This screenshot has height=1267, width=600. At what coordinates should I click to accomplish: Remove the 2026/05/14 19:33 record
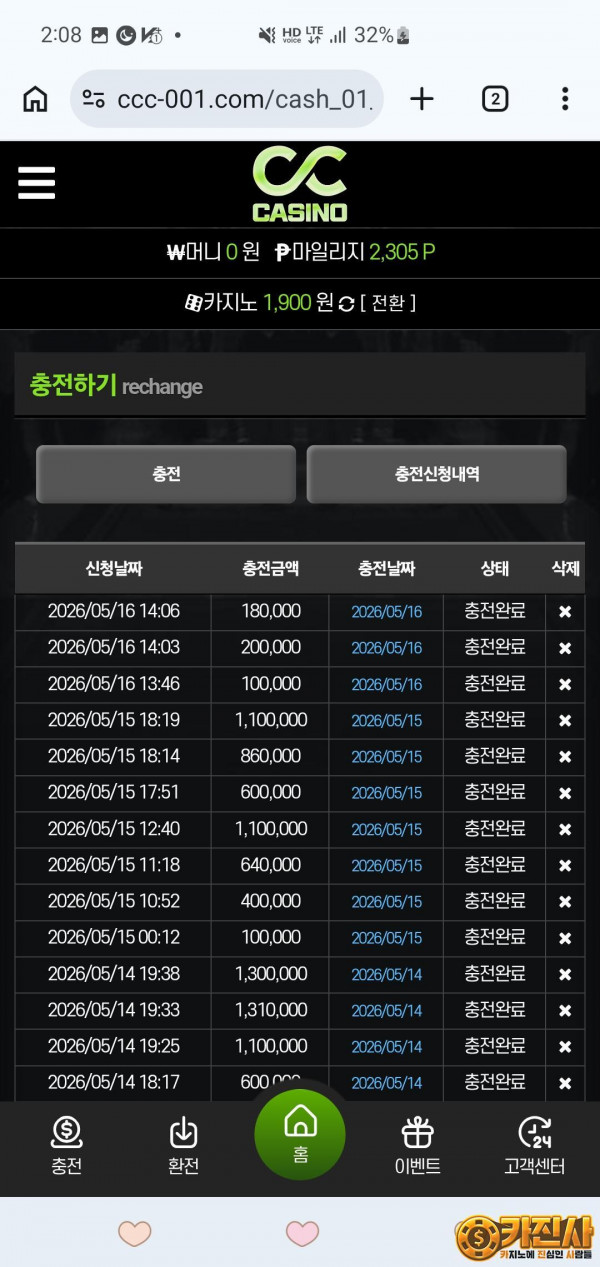point(565,1011)
